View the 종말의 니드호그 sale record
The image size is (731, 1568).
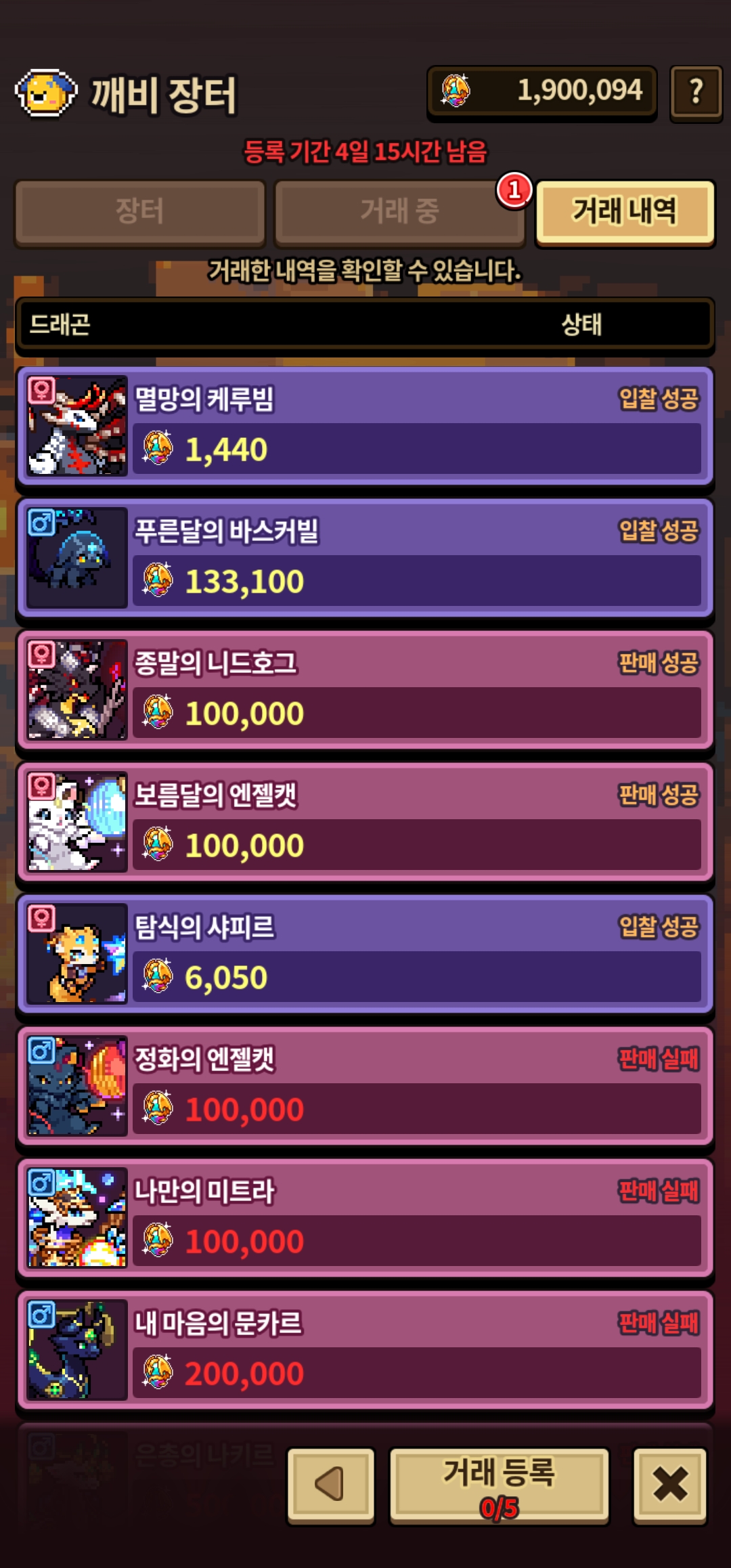pyautogui.click(x=365, y=690)
